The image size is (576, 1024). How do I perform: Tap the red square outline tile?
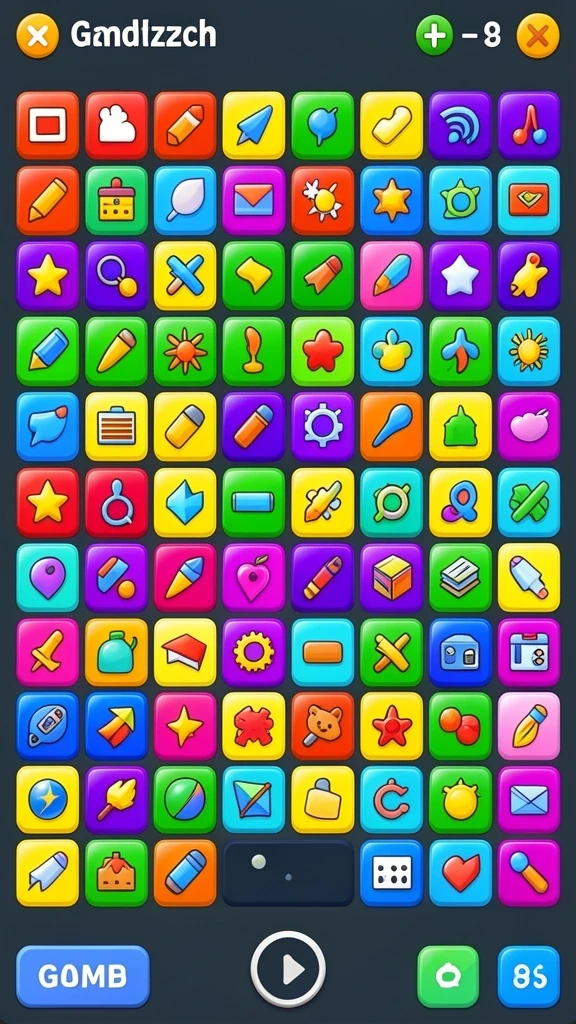pyautogui.click(x=48, y=125)
